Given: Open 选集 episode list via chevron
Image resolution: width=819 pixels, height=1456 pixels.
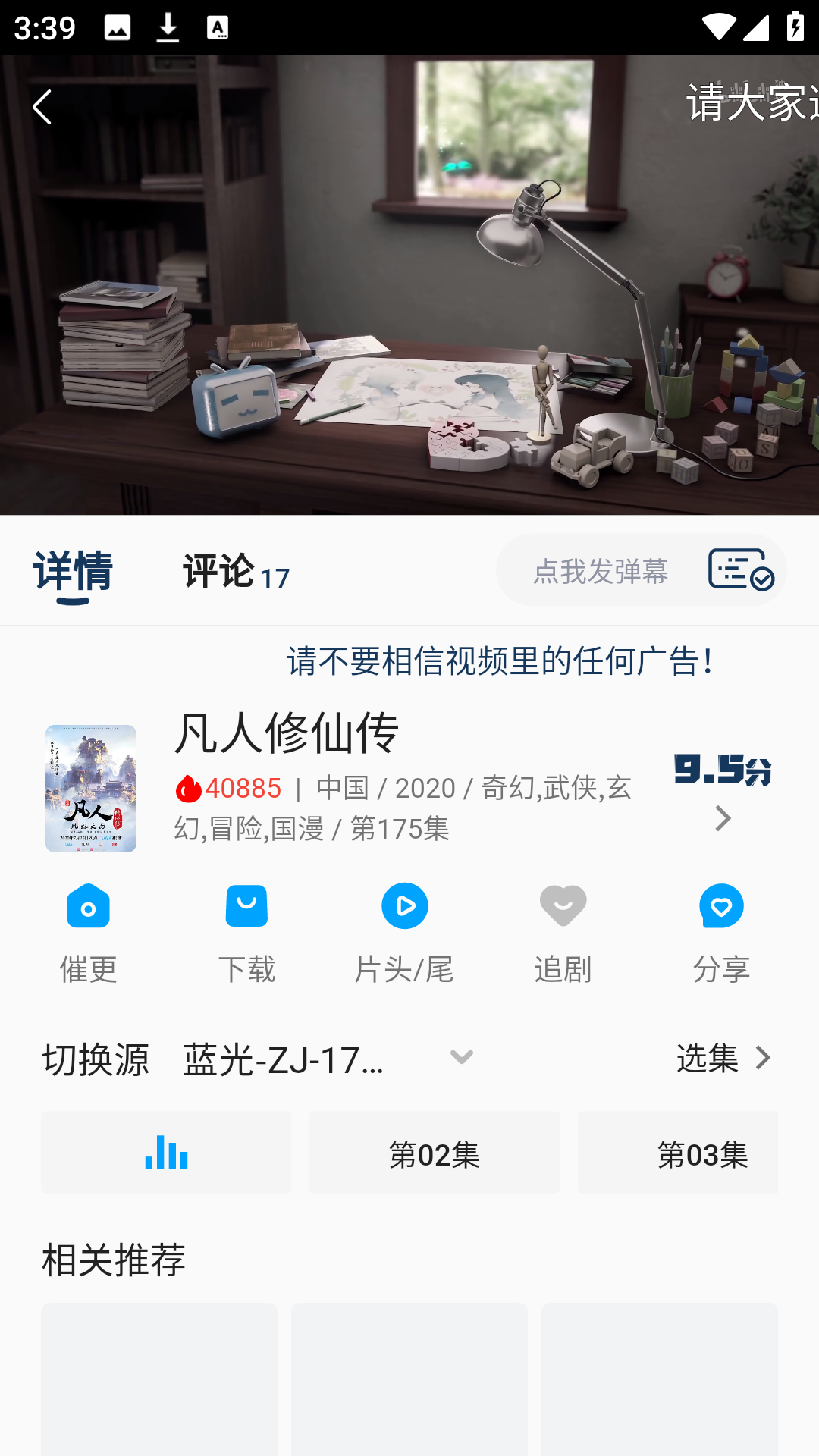Looking at the screenshot, I should [x=763, y=1057].
